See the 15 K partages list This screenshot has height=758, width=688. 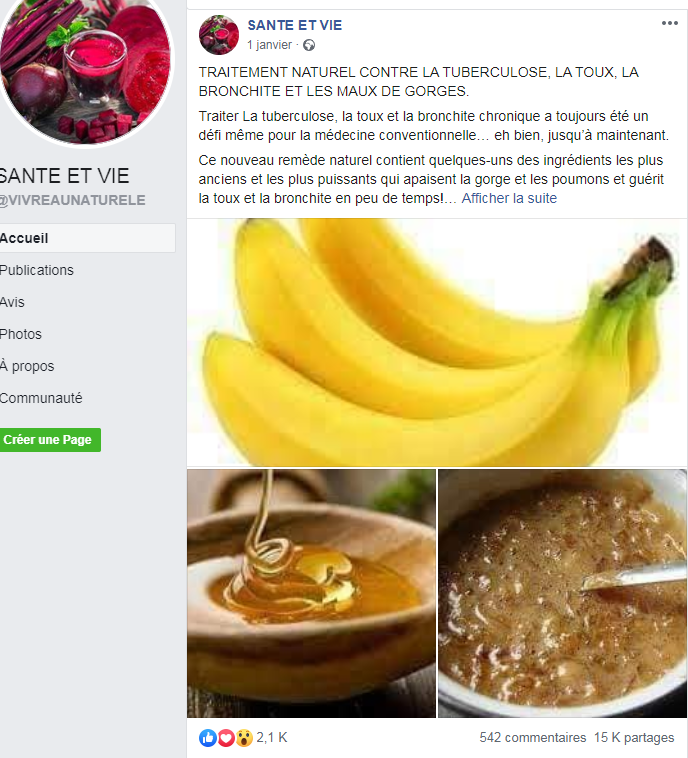634,738
